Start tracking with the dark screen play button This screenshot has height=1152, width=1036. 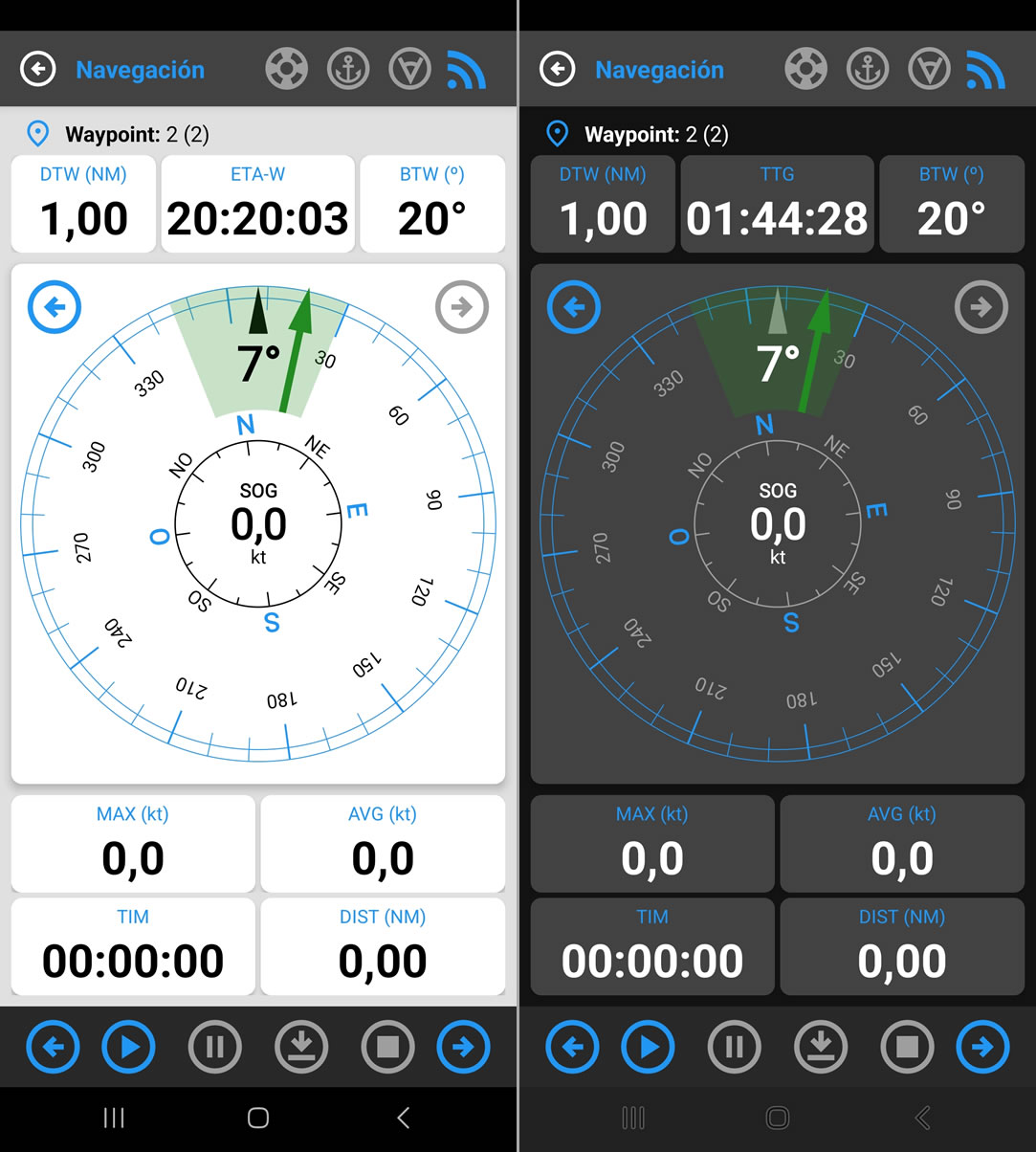click(x=648, y=1047)
